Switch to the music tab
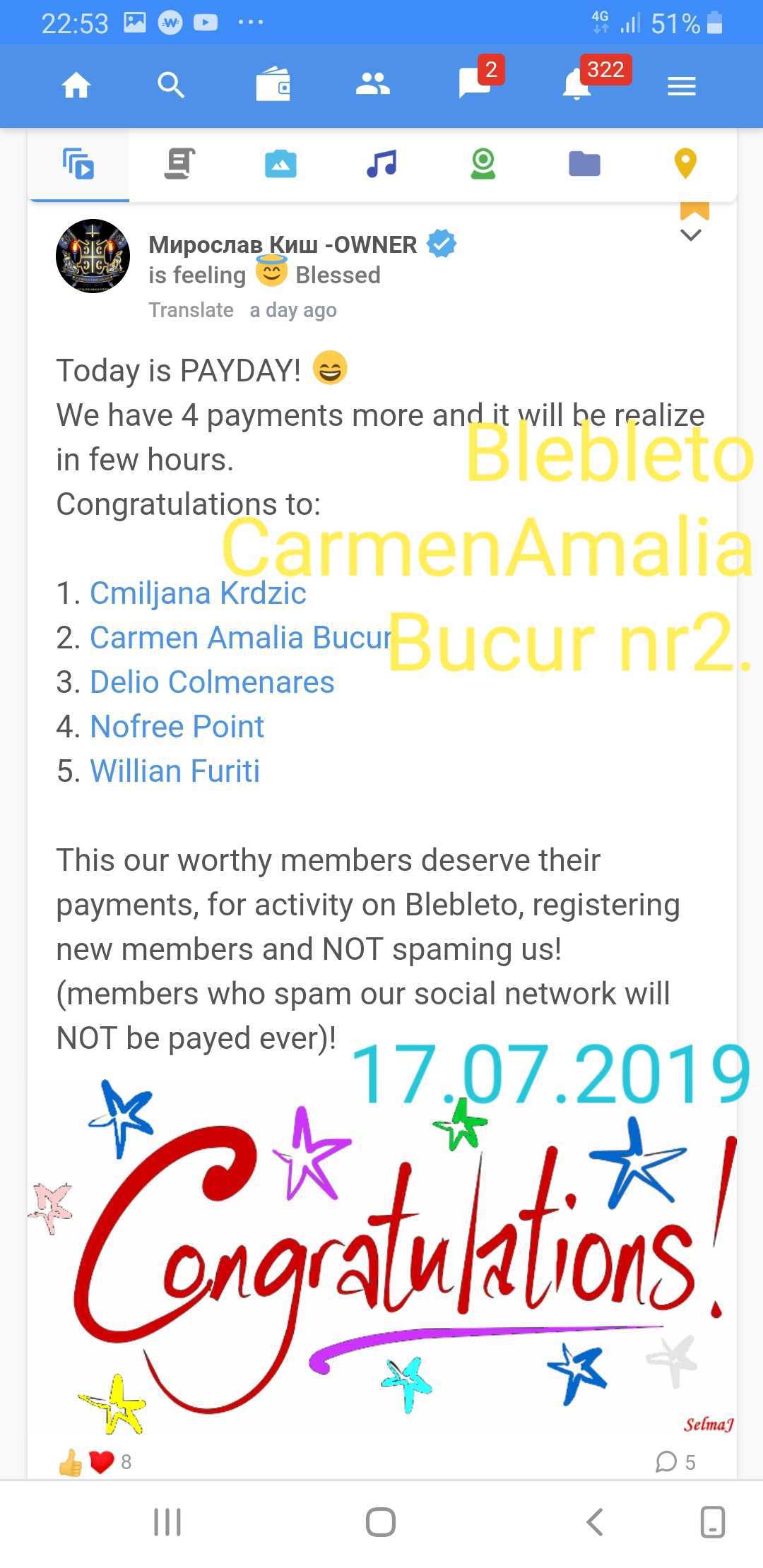The width and height of the screenshot is (763, 1568). coord(381,164)
